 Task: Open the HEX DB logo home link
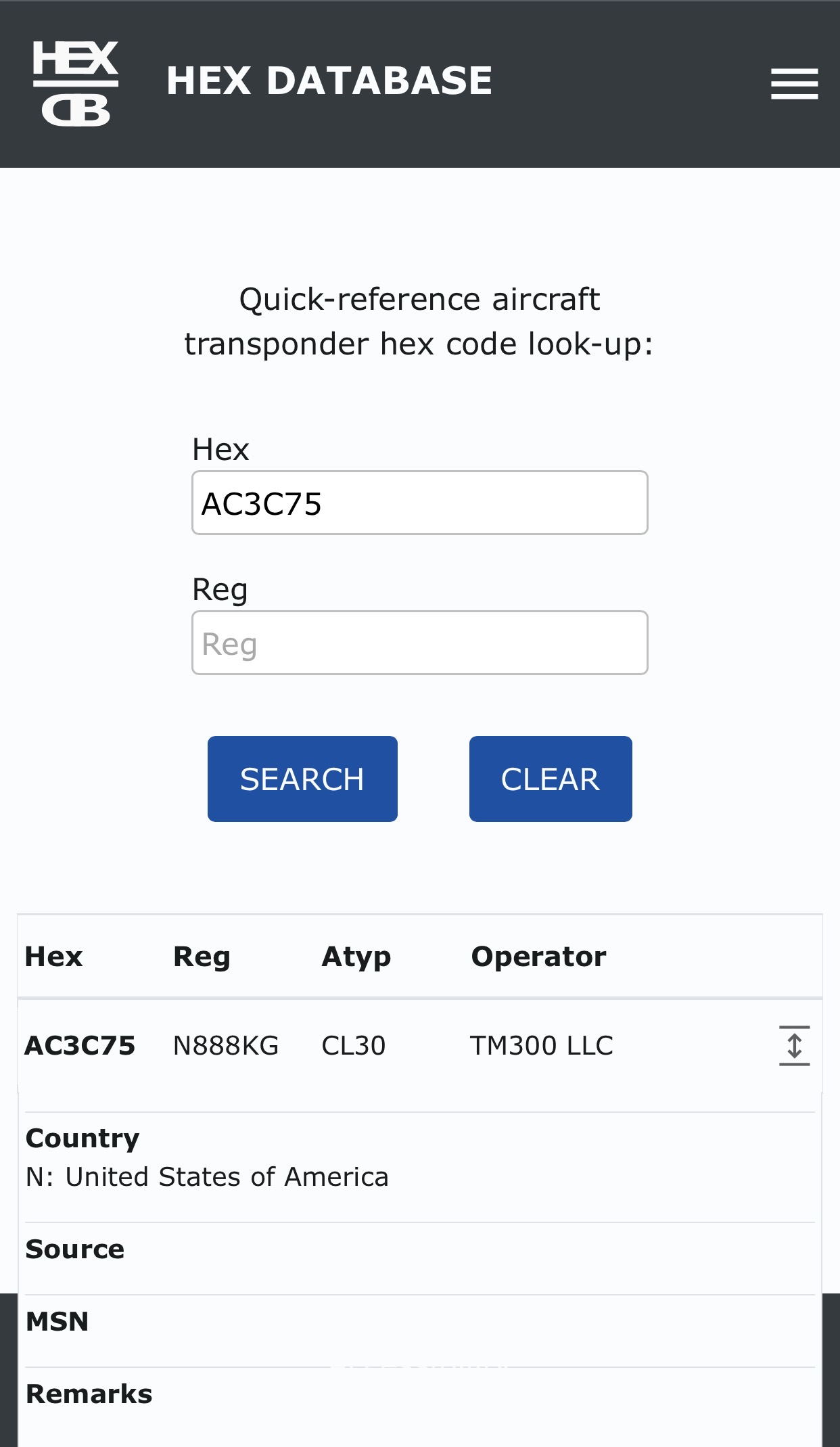(76, 83)
